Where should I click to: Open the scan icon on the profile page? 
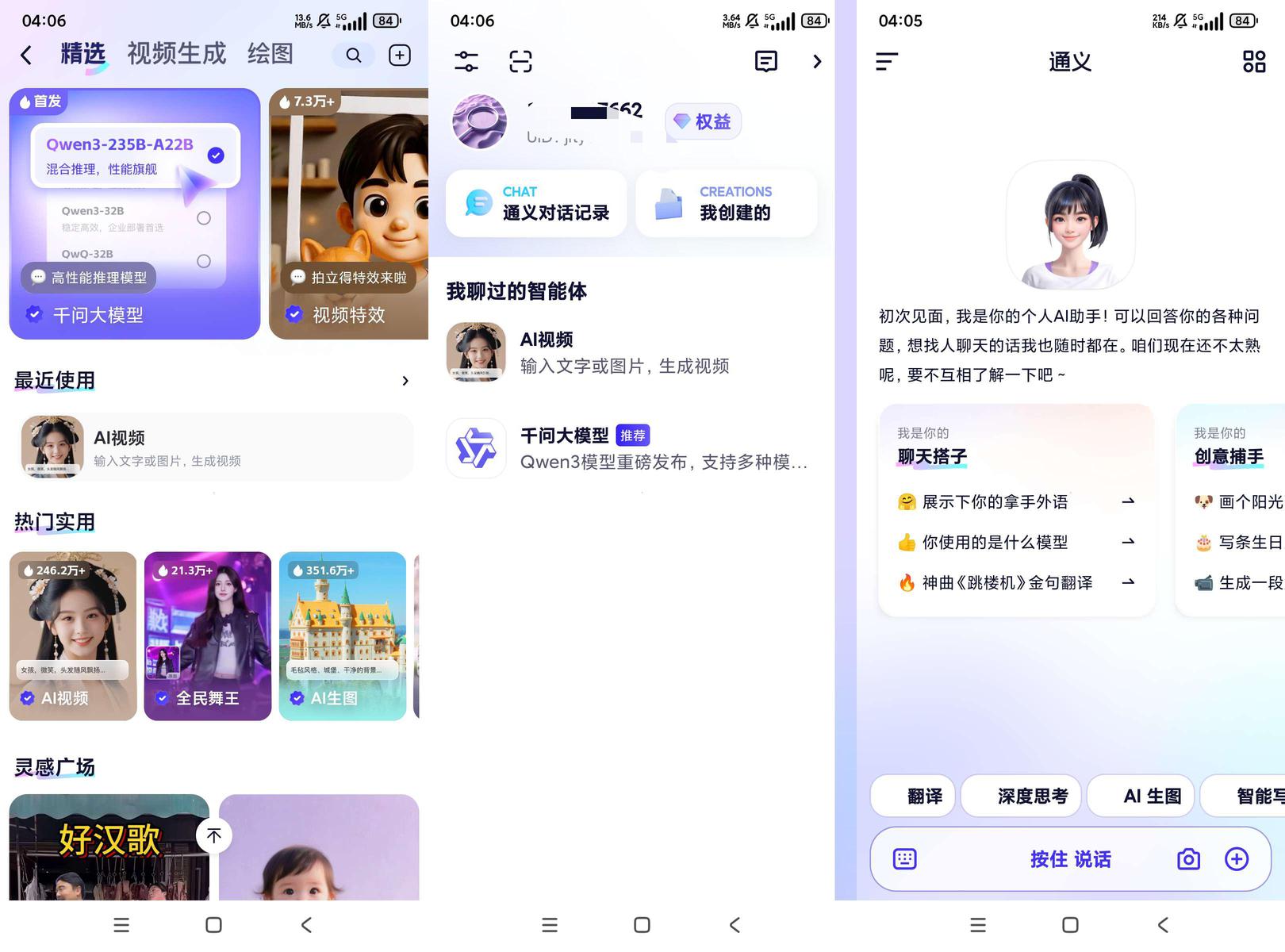[x=520, y=61]
